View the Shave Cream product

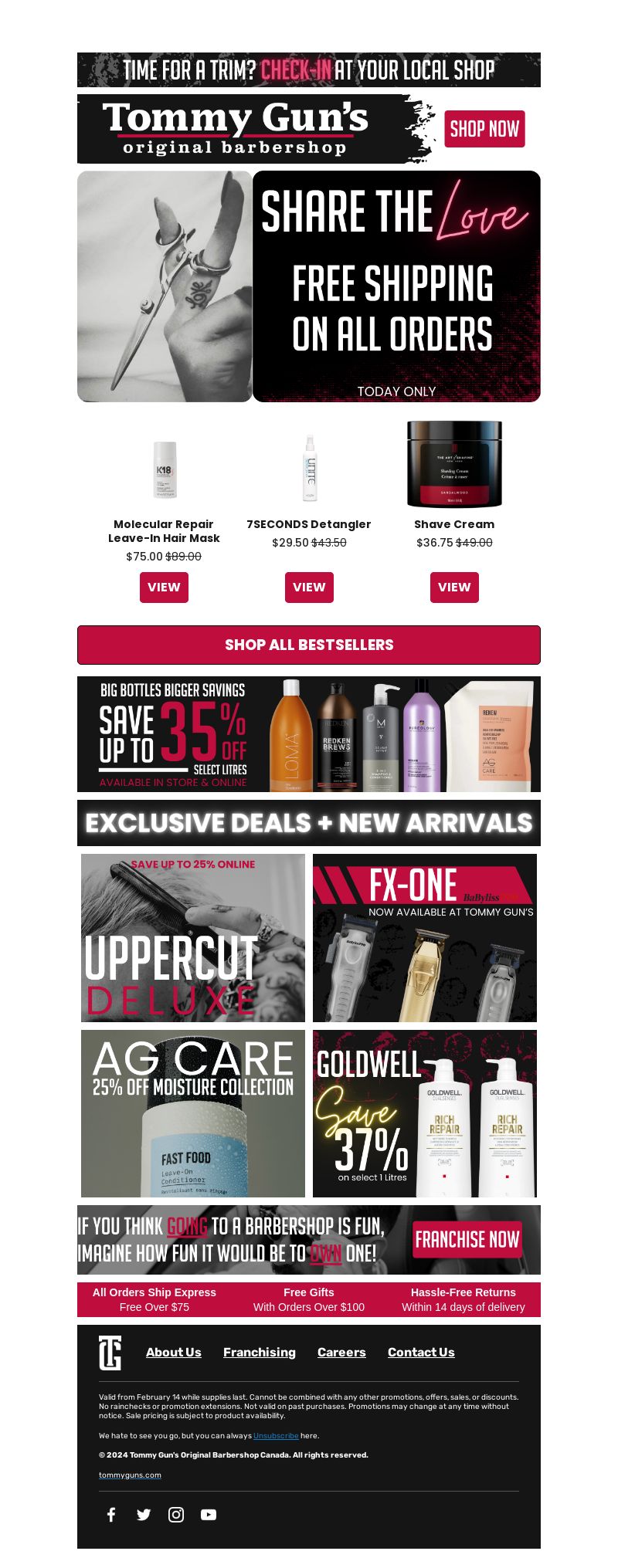coord(454,587)
